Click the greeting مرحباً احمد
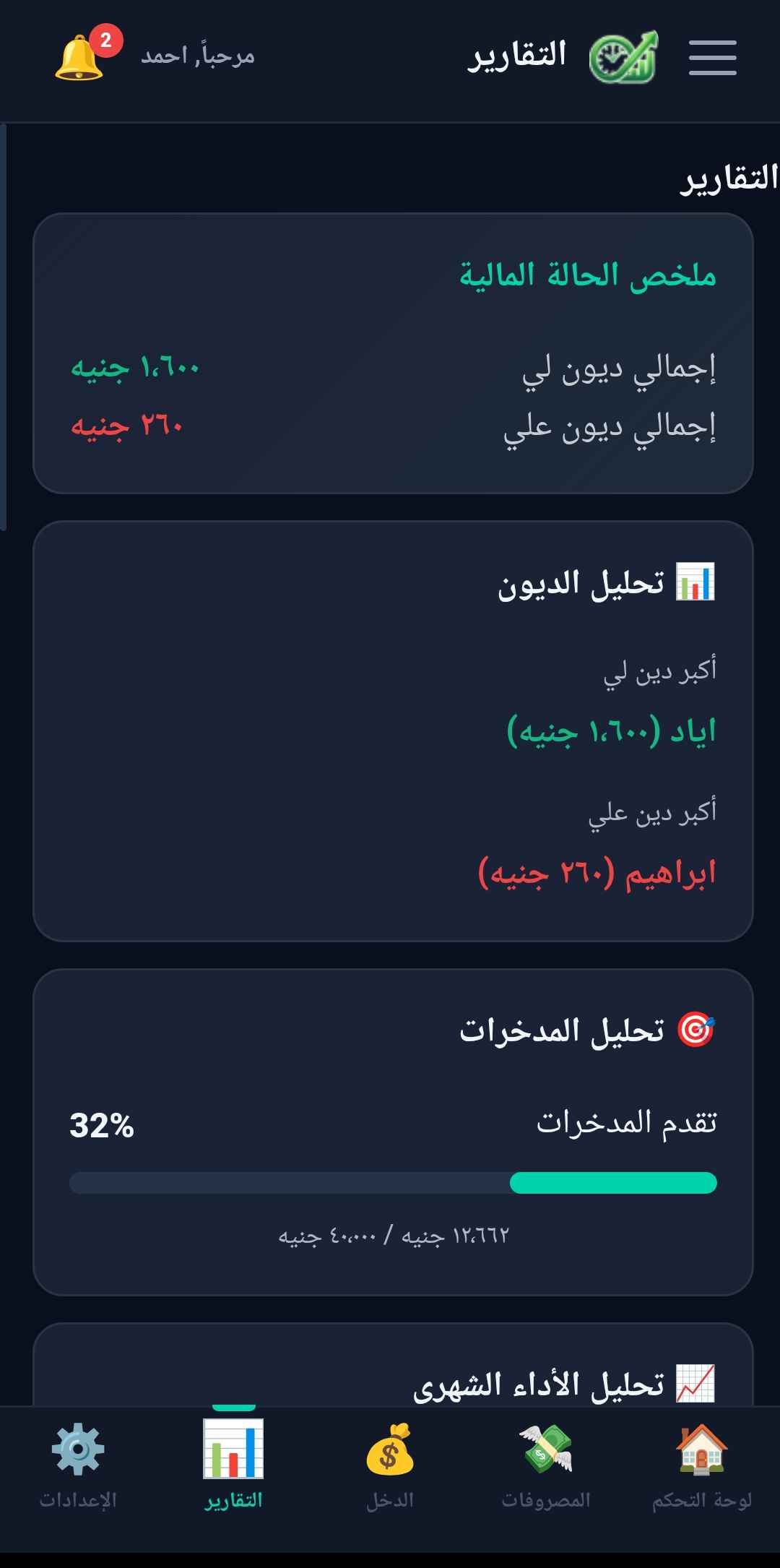This screenshot has width=780, height=1568. [196, 58]
